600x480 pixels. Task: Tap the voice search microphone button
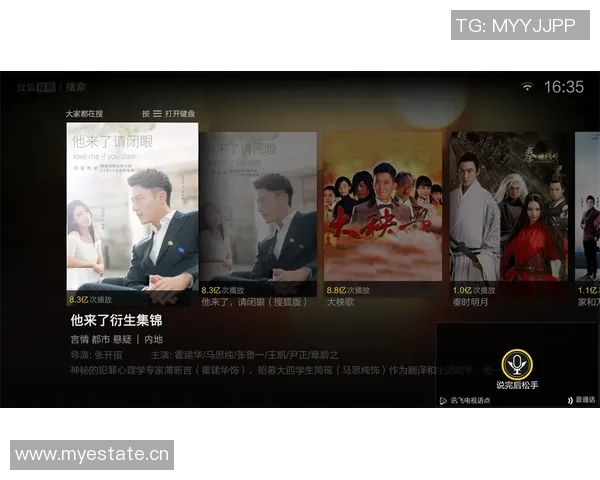516,363
